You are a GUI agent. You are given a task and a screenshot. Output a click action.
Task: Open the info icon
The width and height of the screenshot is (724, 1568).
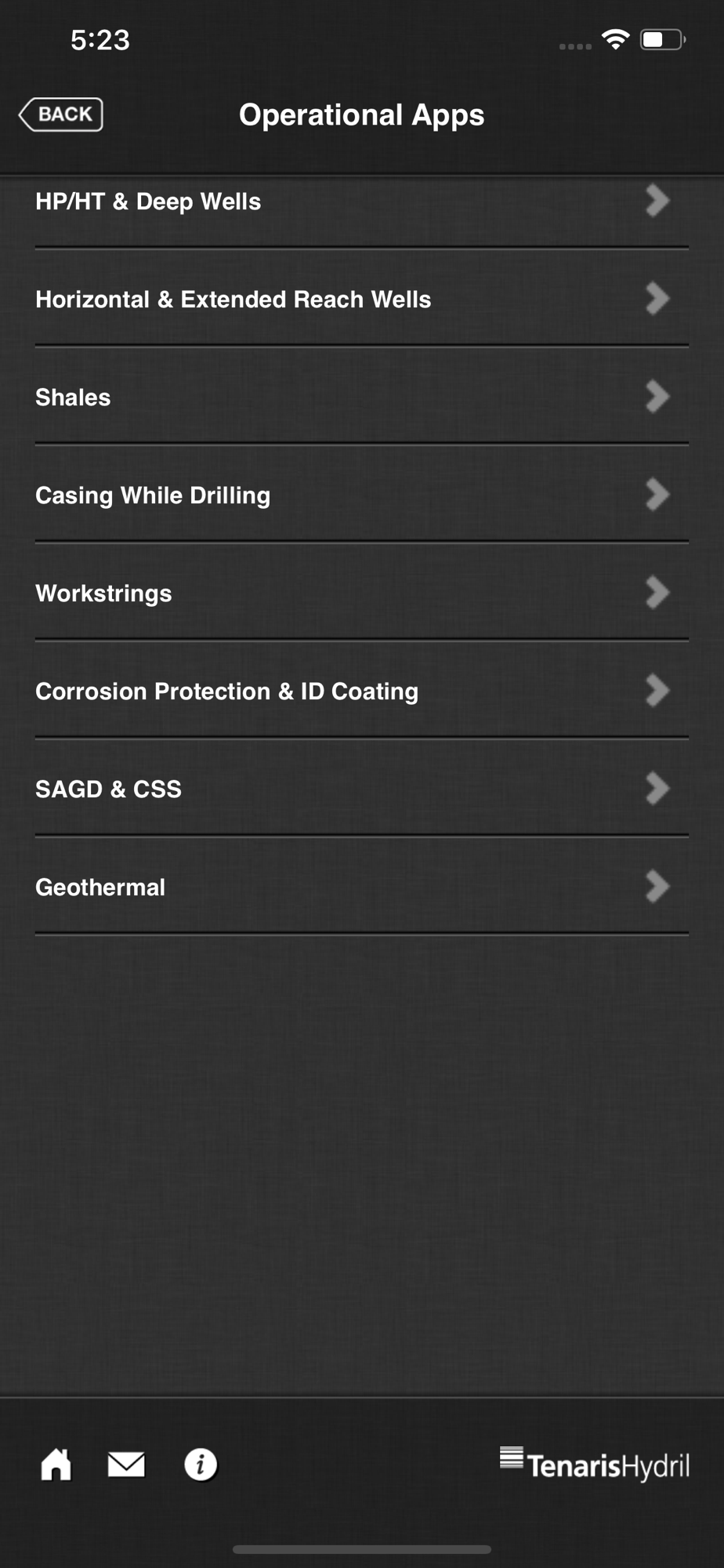[x=201, y=1465]
